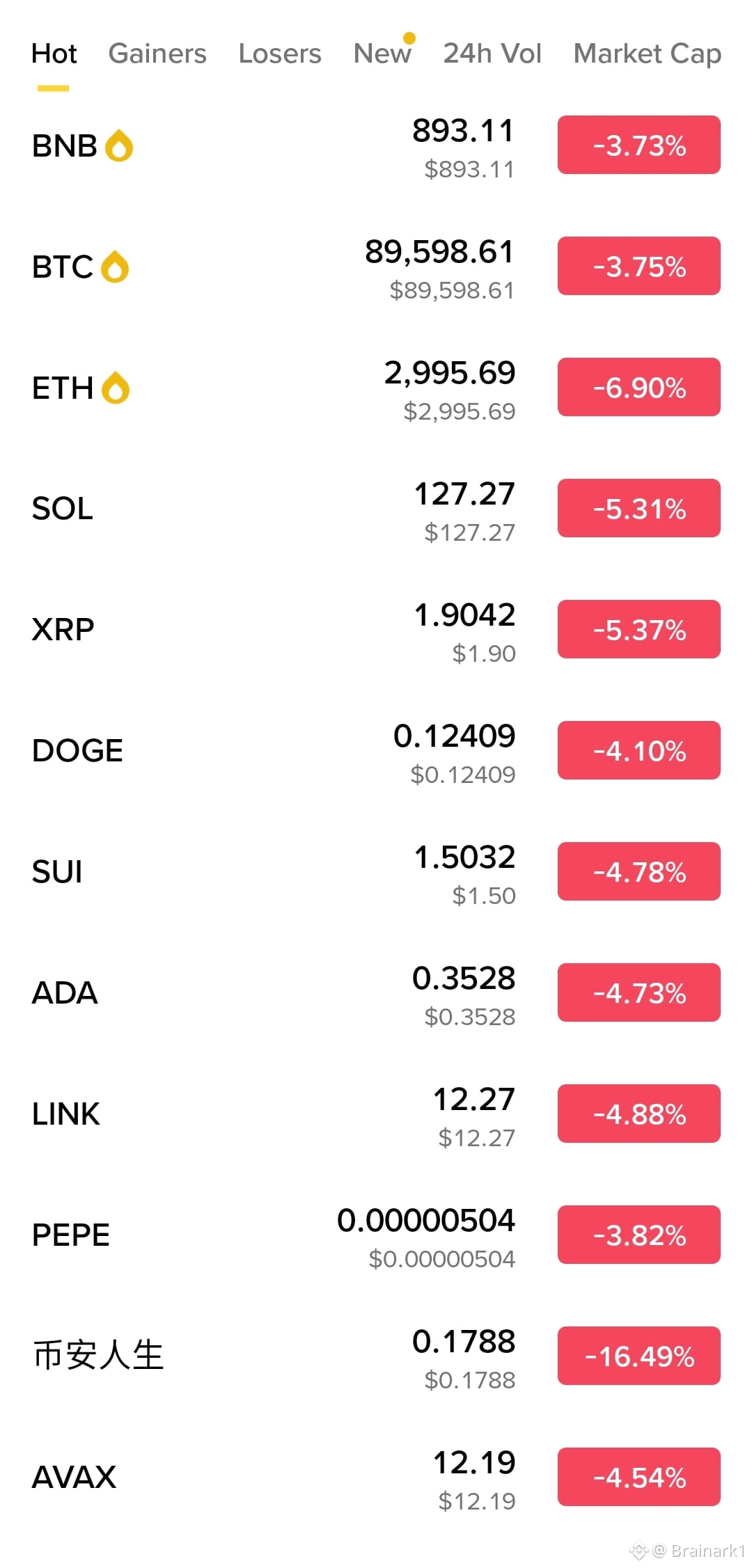Open the PEPE row
Image resolution: width=752 pixels, height=1568 pixels.
pyautogui.click(x=376, y=1235)
